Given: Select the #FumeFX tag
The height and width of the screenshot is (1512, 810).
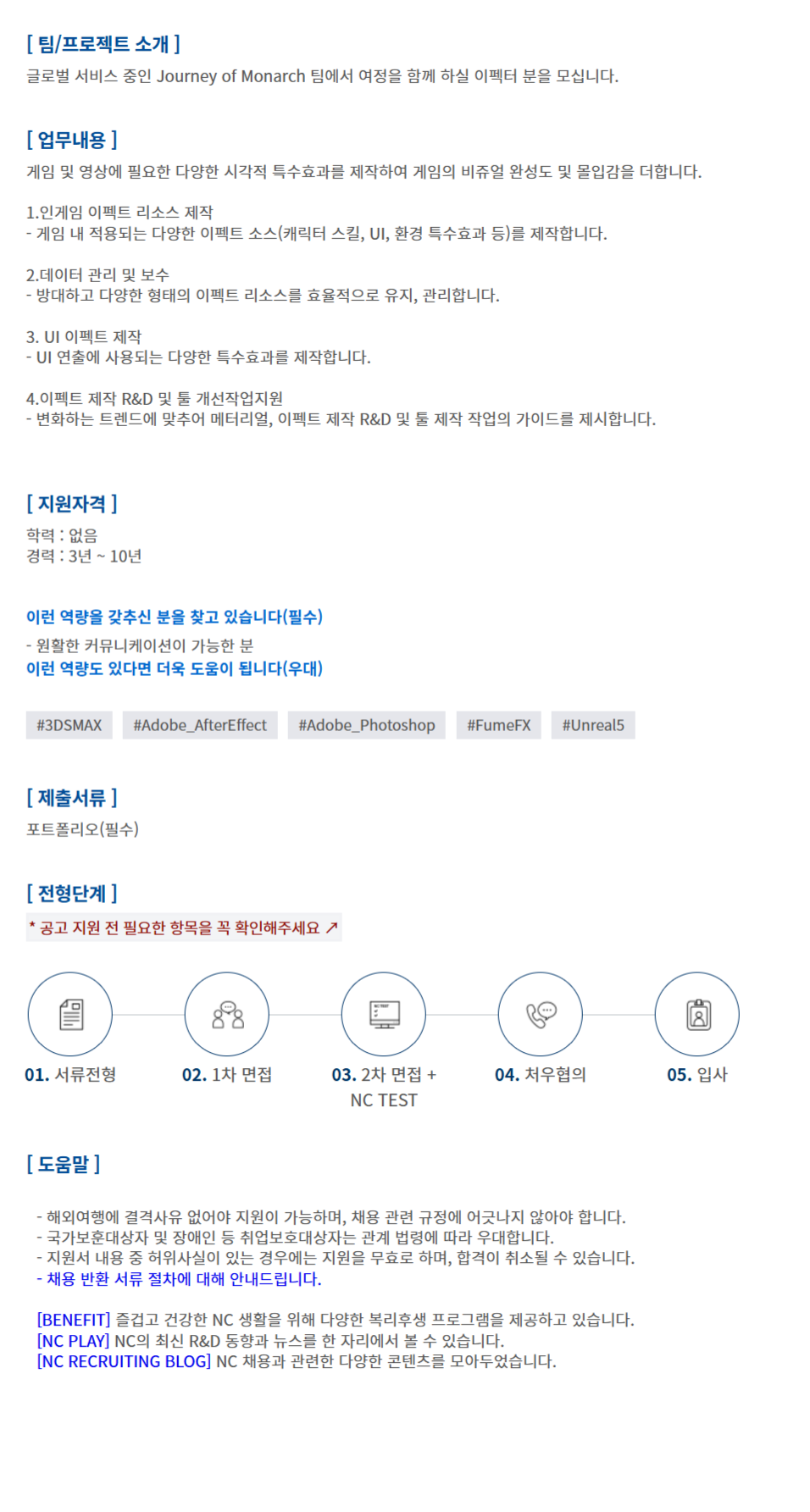Looking at the screenshot, I should tap(498, 725).
